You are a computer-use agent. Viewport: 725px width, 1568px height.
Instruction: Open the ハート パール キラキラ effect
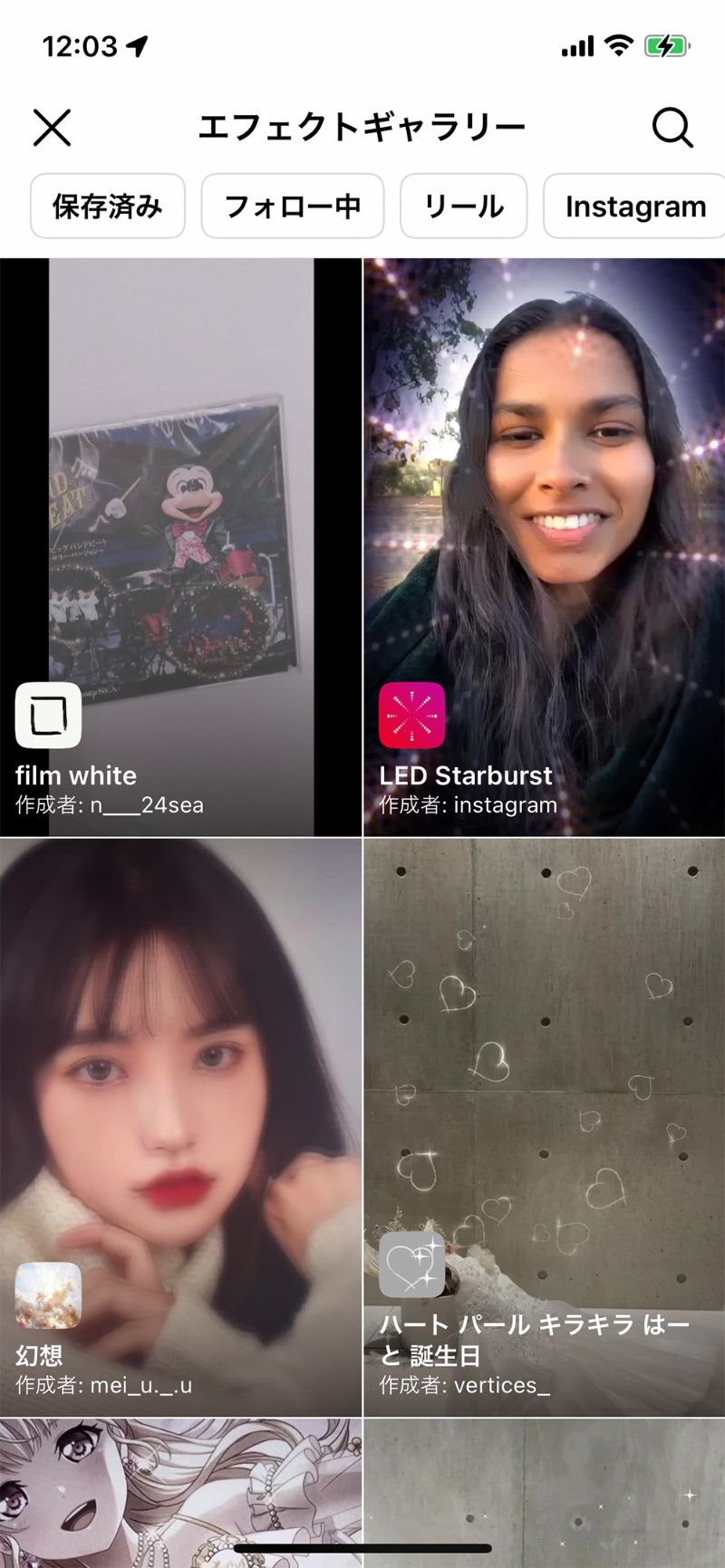544,1127
